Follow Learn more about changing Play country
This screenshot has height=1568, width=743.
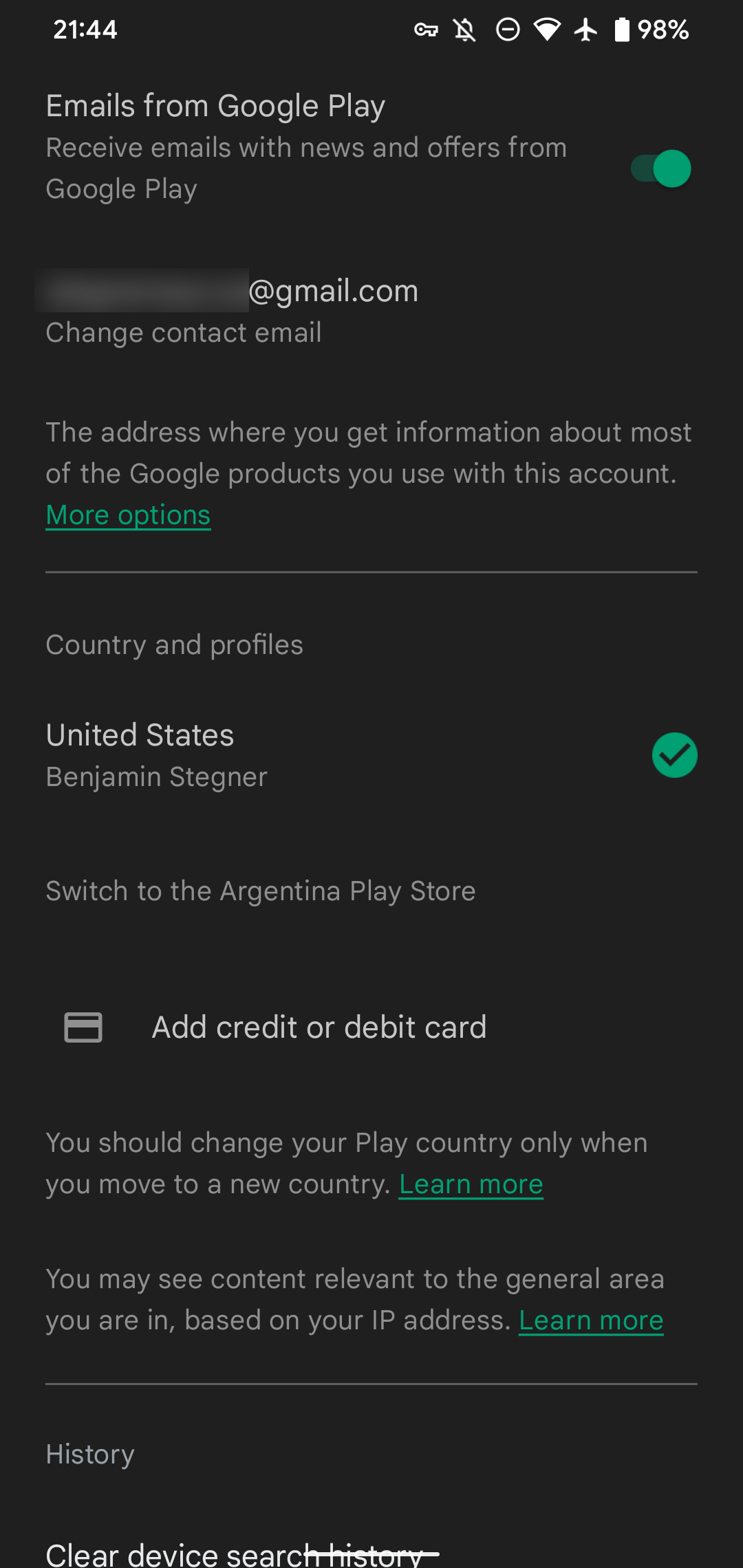point(471,1183)
